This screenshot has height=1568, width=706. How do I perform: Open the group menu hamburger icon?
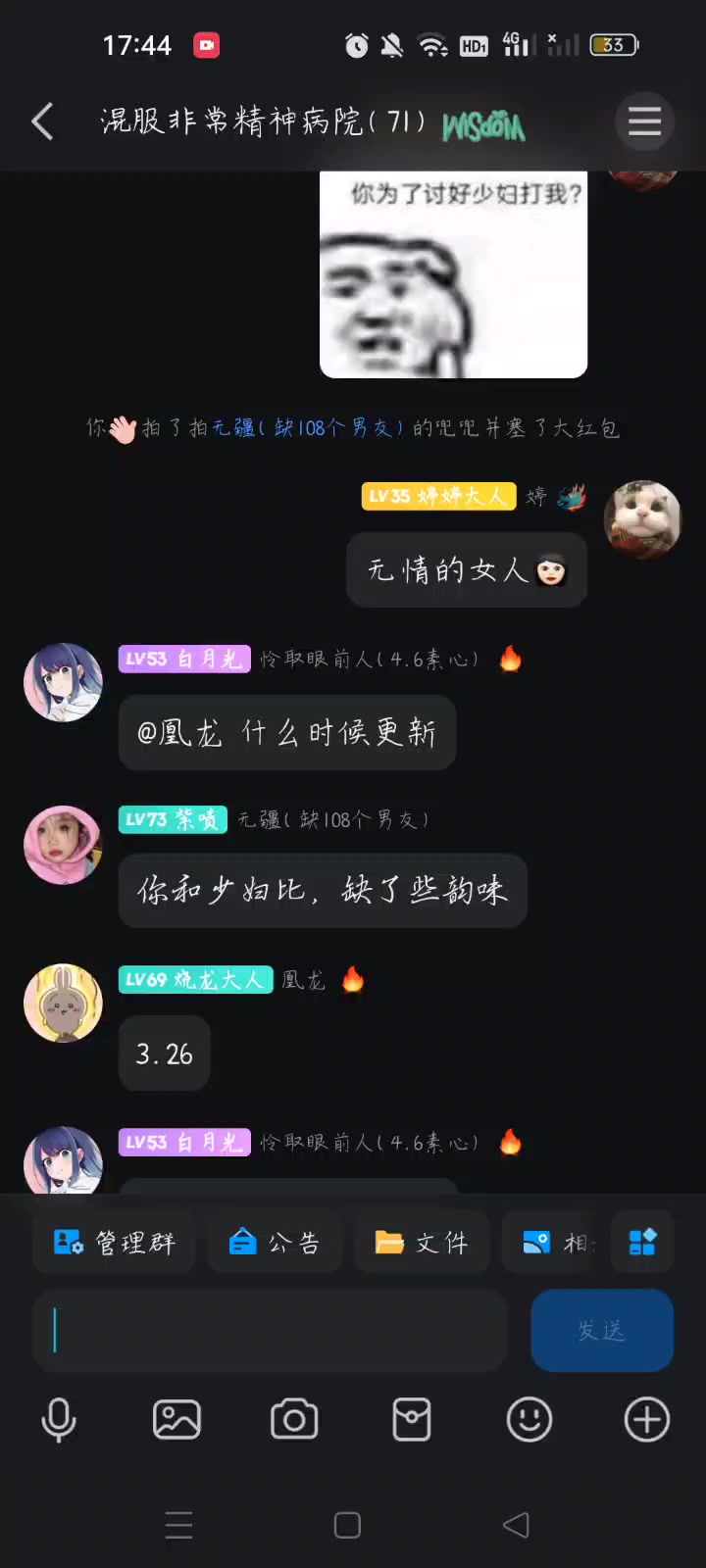click(x=644, y=122)
